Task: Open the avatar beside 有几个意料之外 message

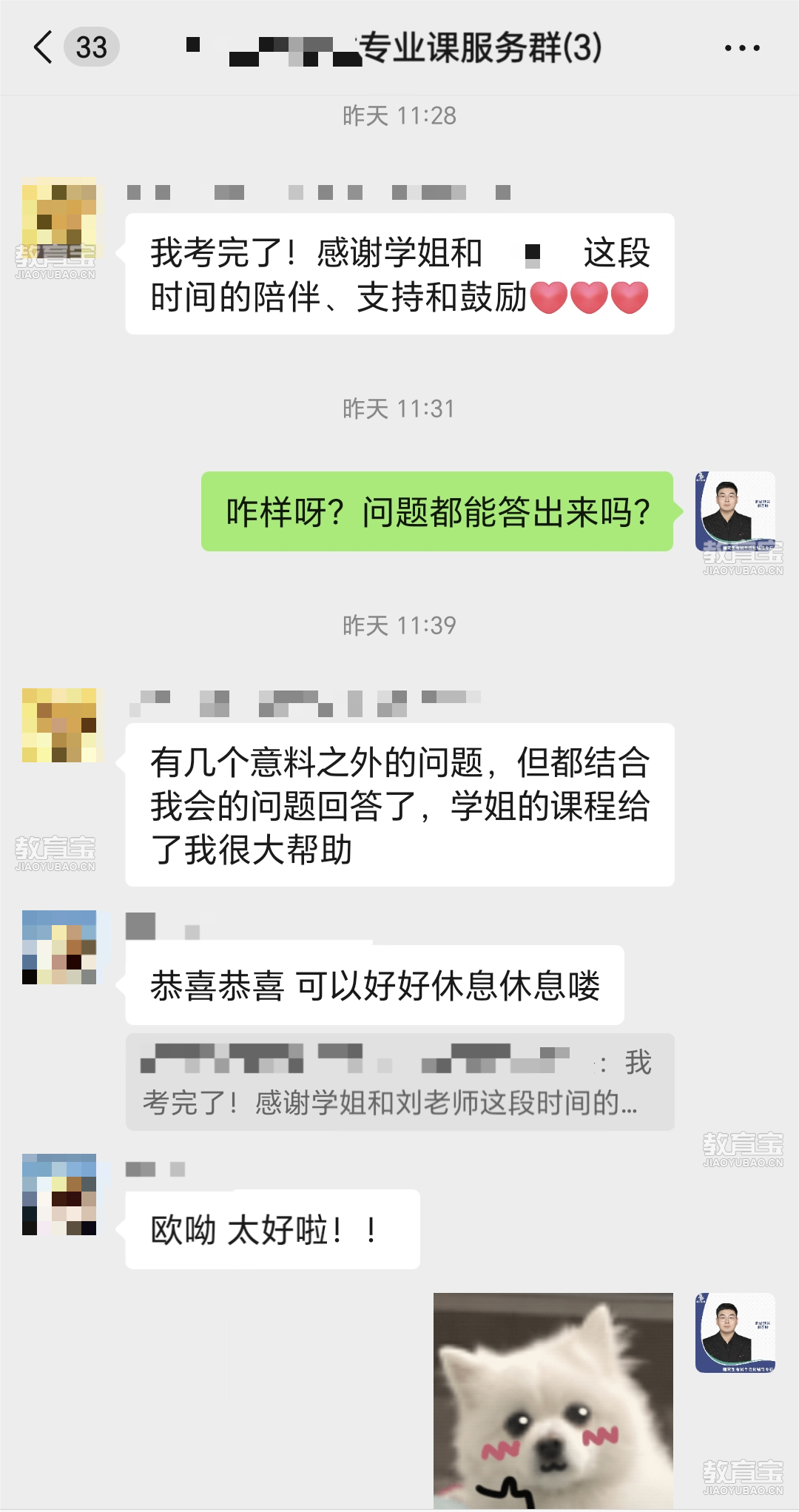Action: point(59,725)
